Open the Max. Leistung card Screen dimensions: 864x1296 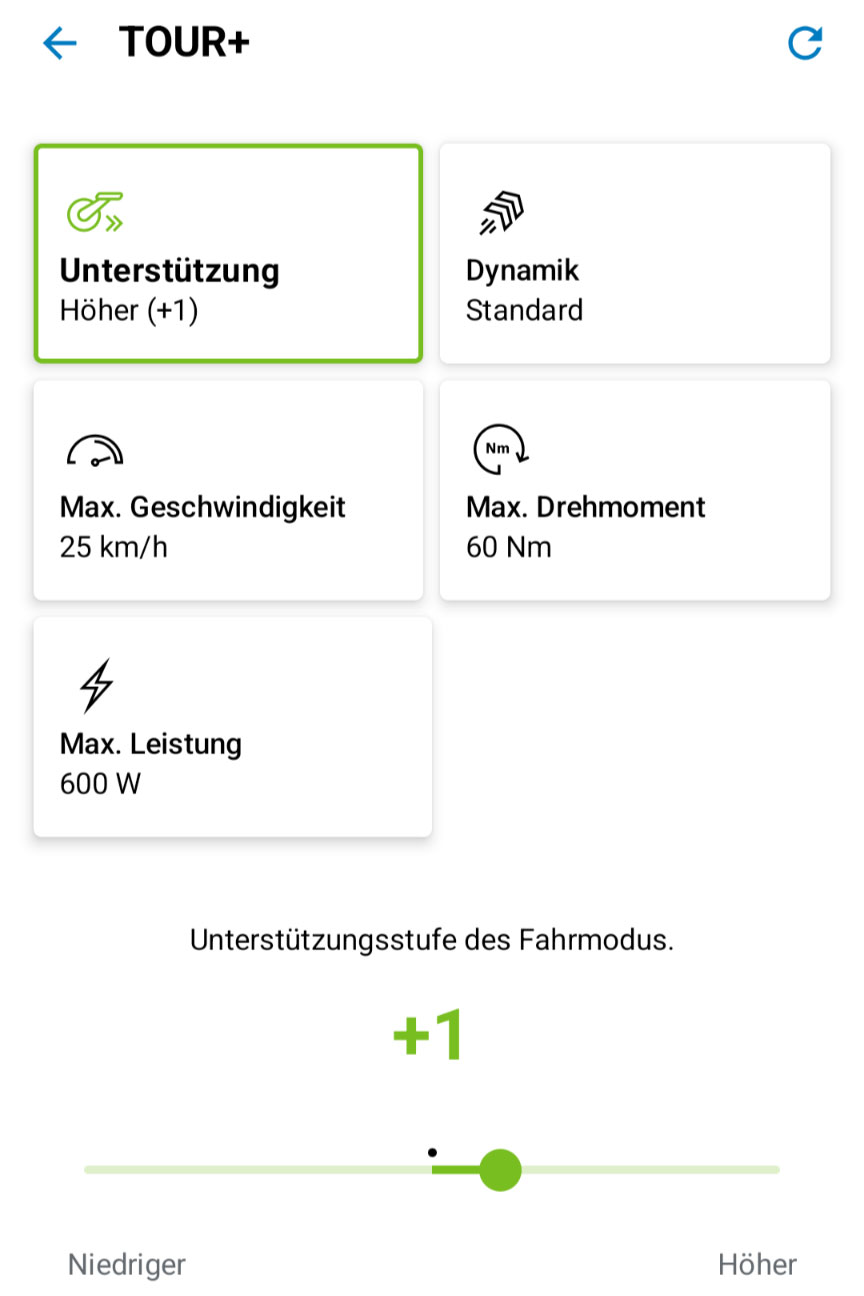232,727
